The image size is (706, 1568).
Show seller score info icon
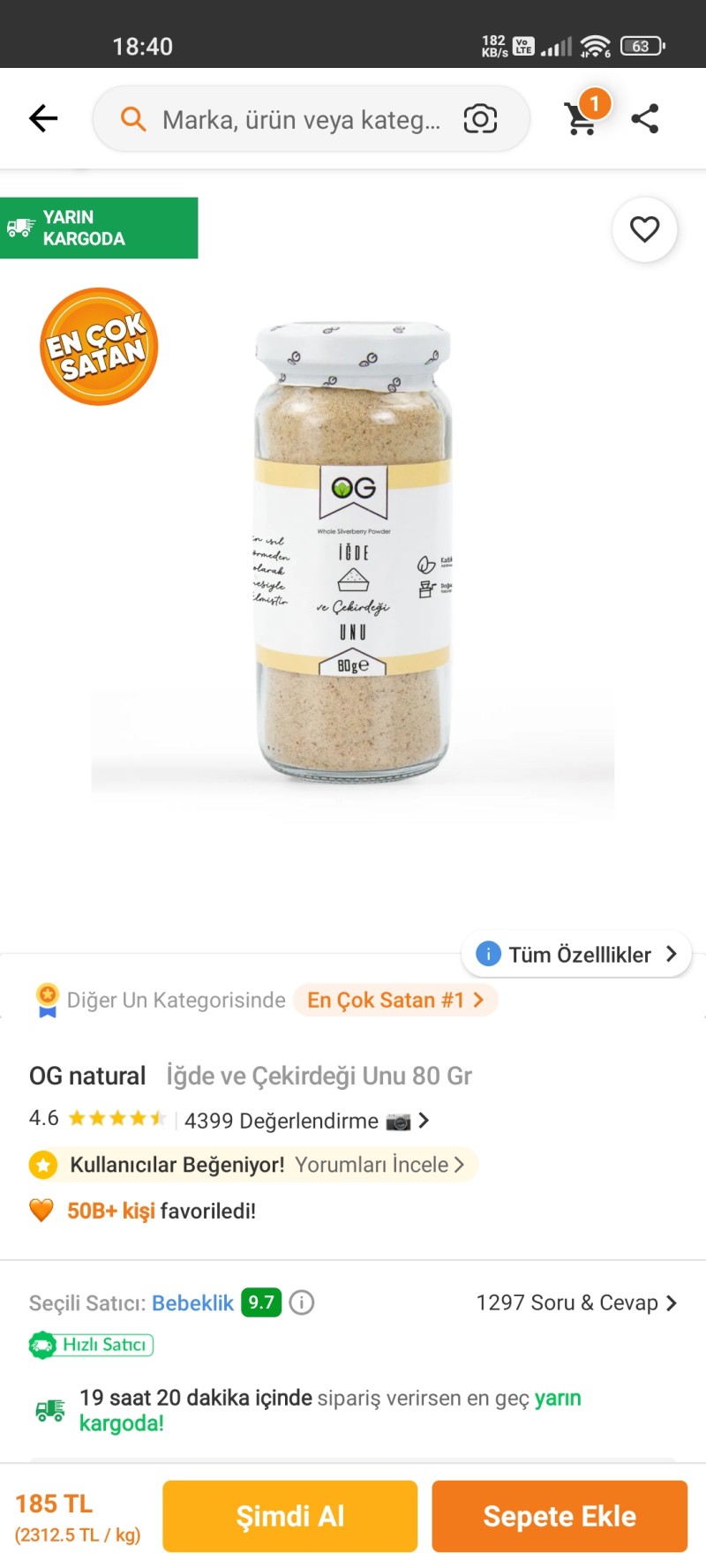tap(302, 1302)
